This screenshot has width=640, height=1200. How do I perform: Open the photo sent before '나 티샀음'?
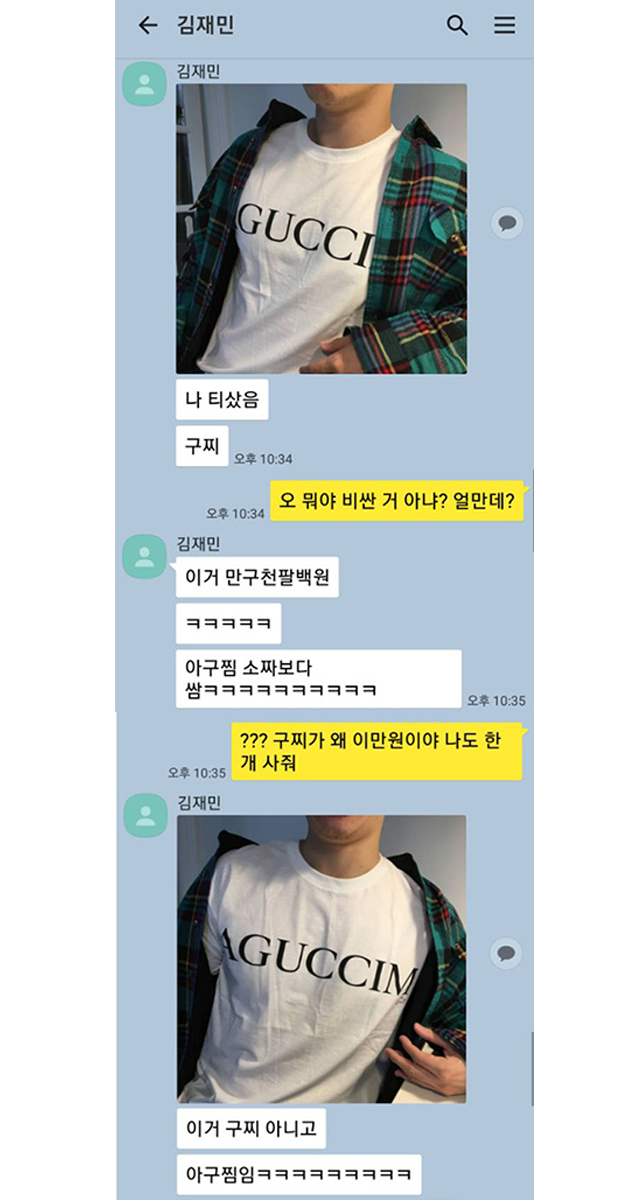click(321, 228)
